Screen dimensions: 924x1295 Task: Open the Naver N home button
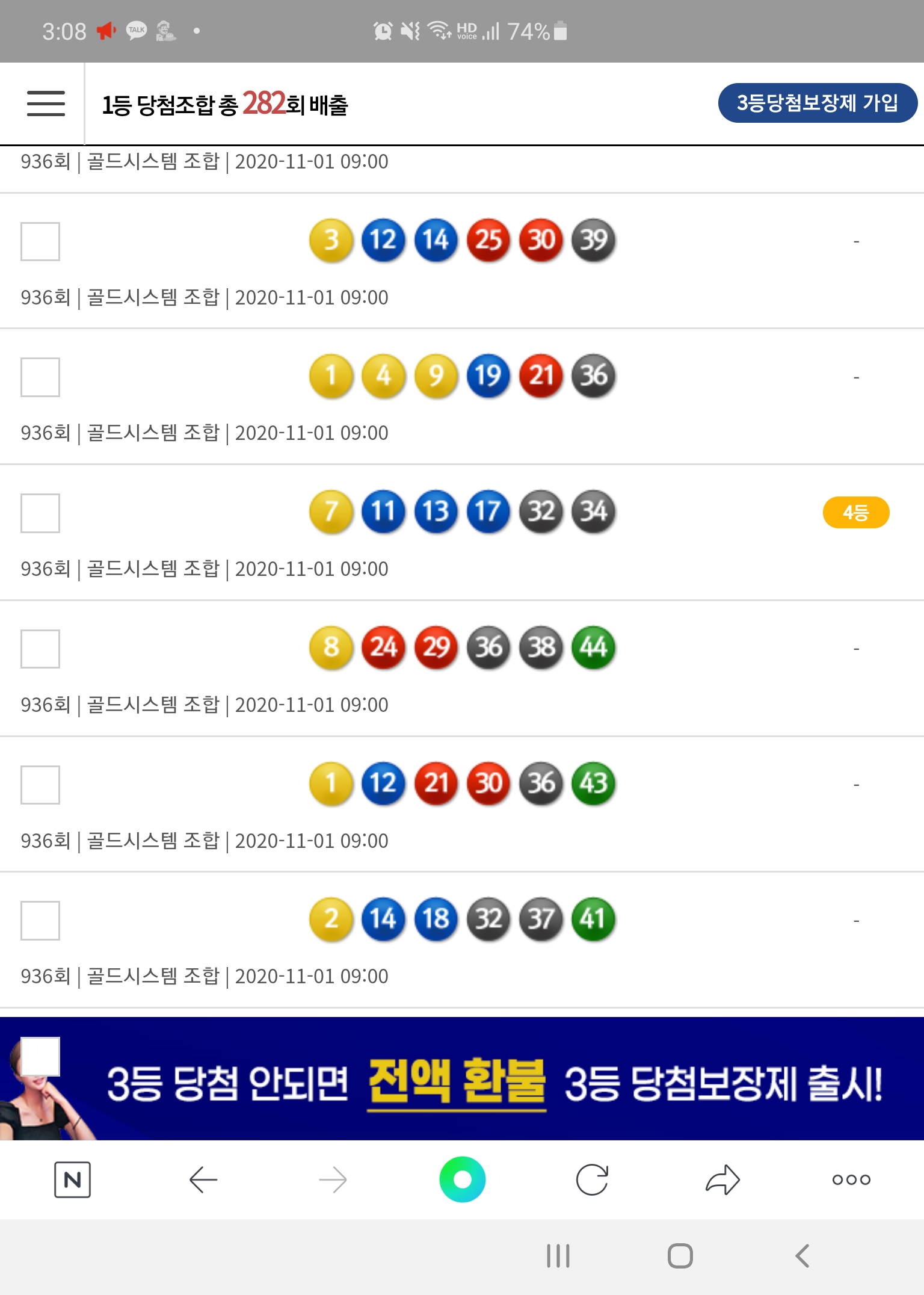click(x=72, y=1179)
